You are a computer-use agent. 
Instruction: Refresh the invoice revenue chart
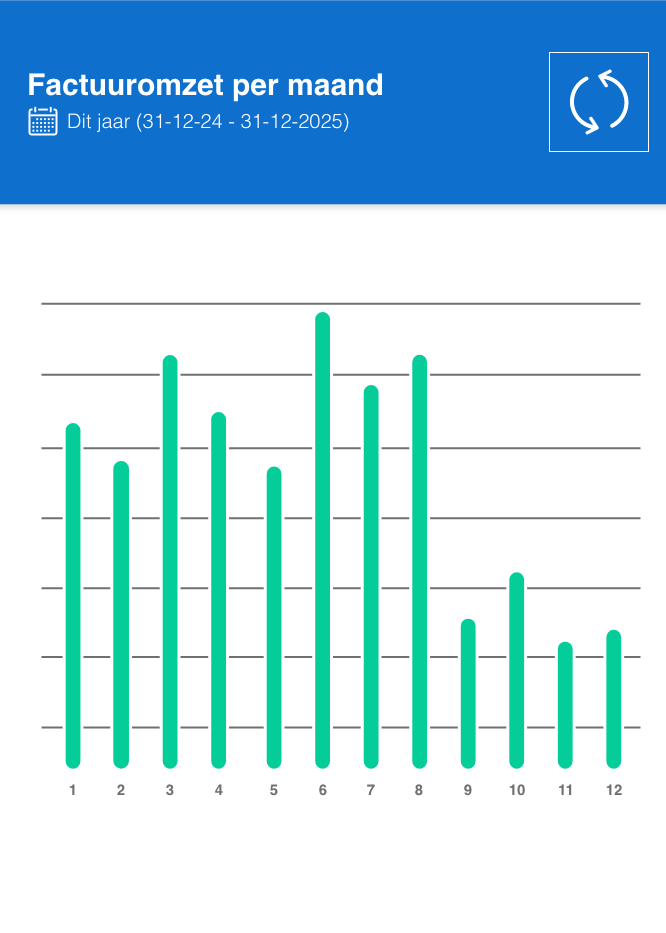pyautogui.click(x=598, y=102)
